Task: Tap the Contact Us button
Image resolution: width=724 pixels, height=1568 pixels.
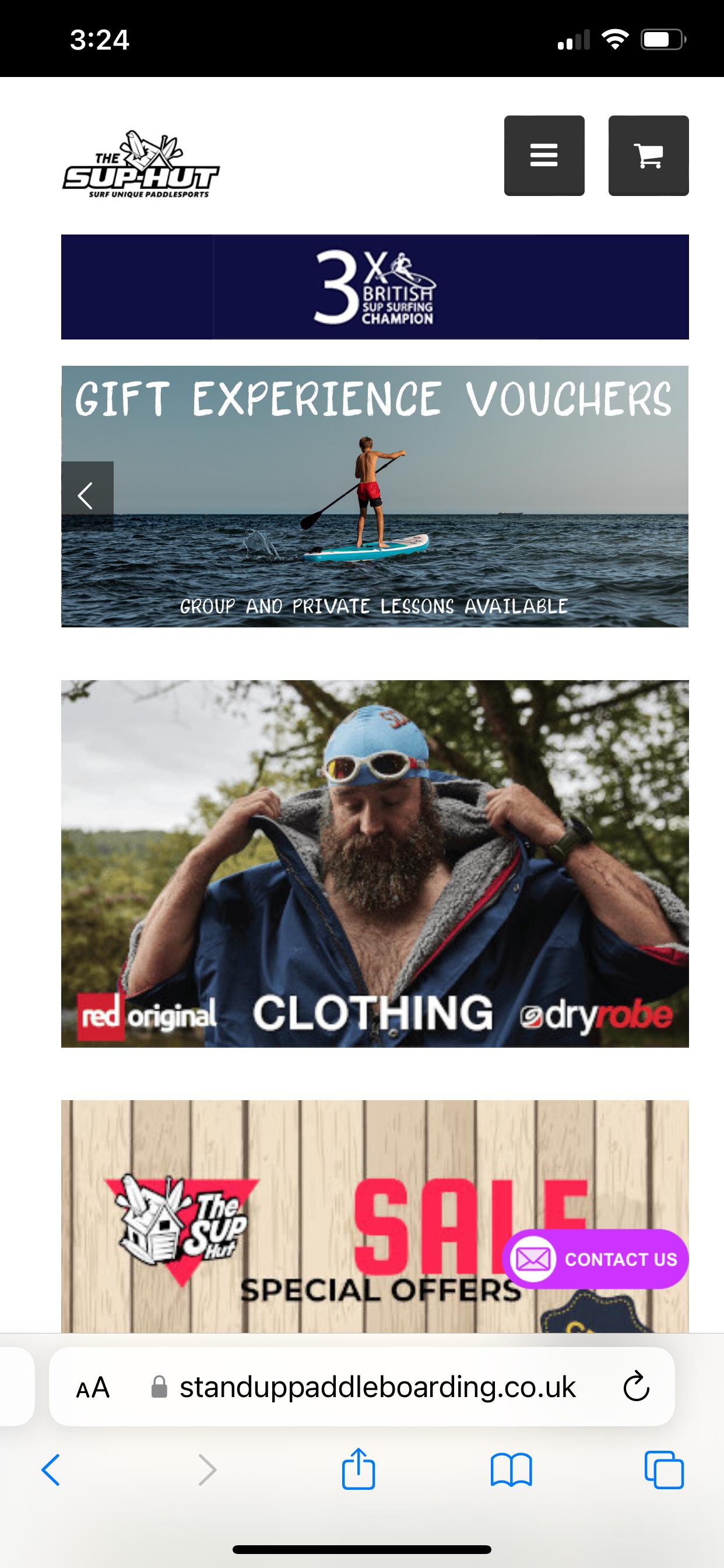Action: click(x=595, y=1259)
